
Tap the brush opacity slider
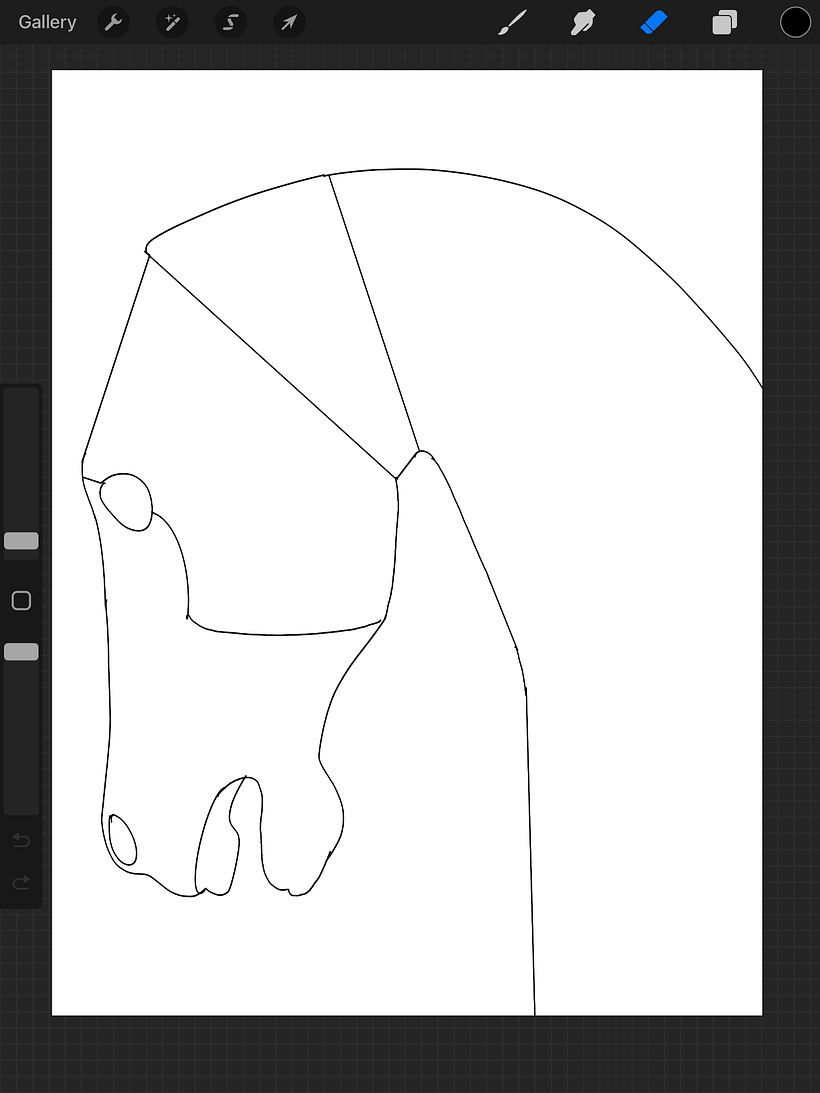click(21, 652)
